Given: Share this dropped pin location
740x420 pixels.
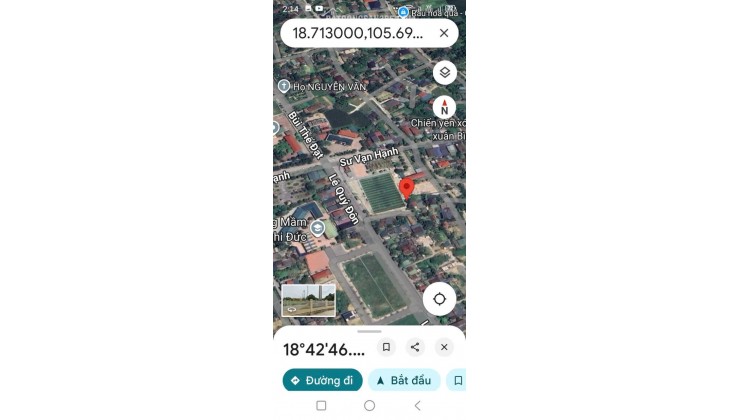Looking at the screenshot, I should coord(415,347).
